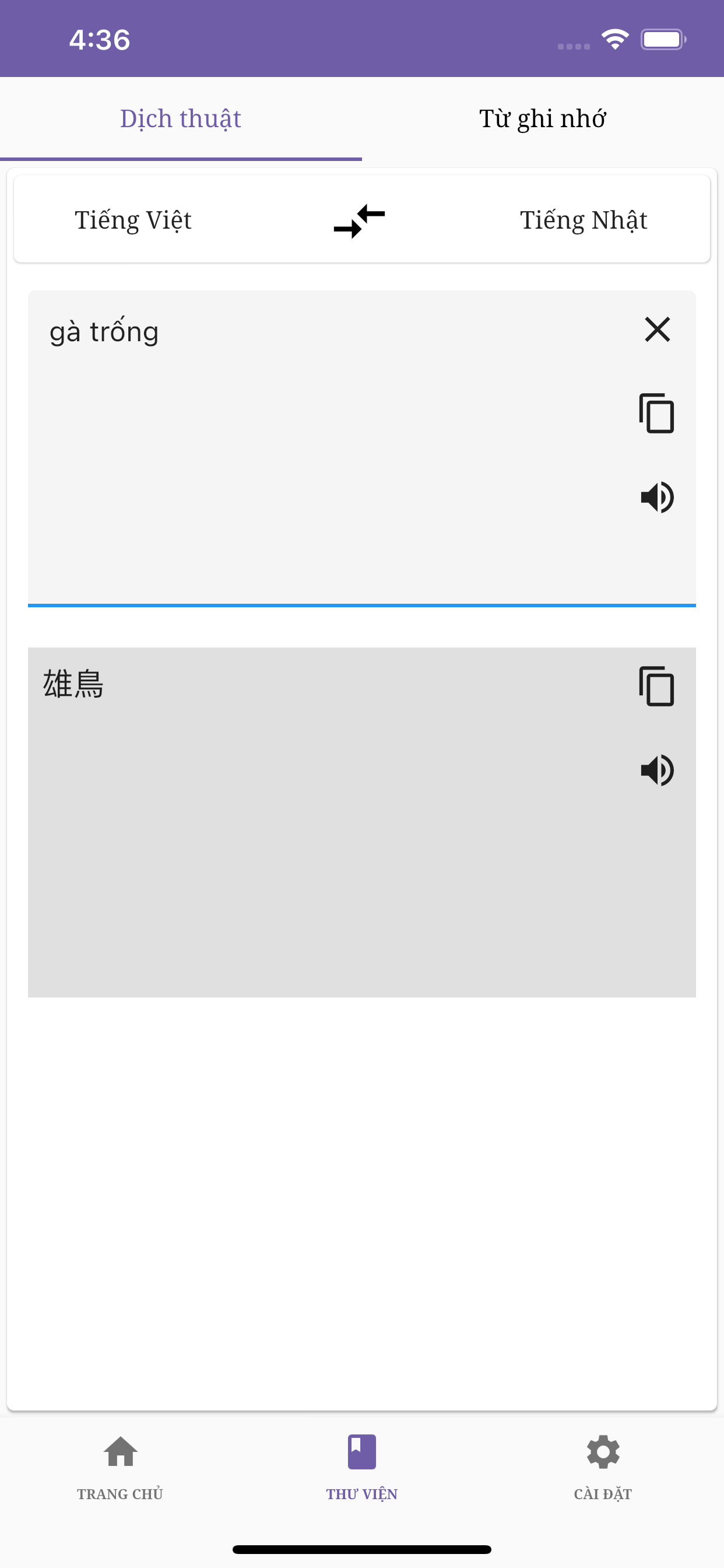
Task: Listen to gà trống pronunciation
Action: 657,498
